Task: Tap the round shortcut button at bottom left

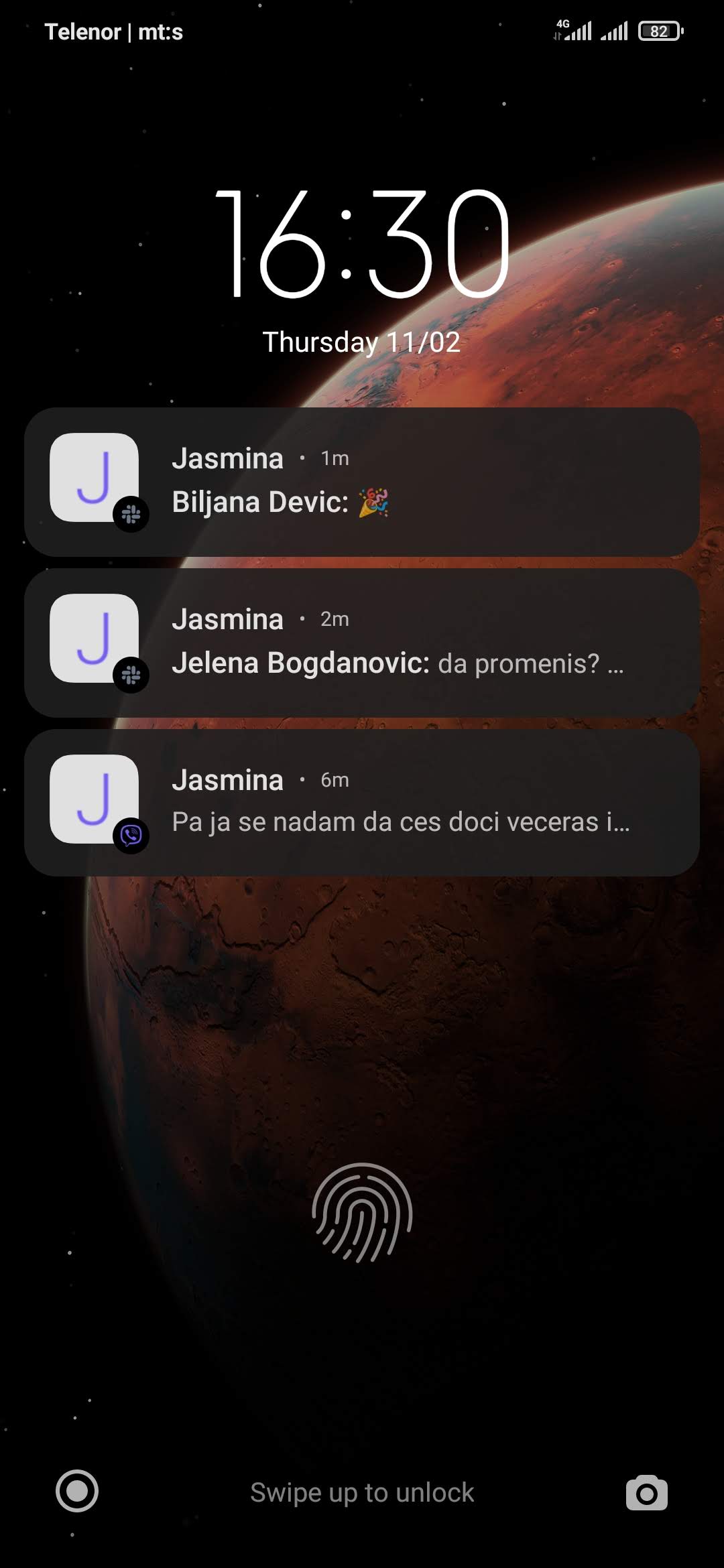Action: (x=77, y=1491)
